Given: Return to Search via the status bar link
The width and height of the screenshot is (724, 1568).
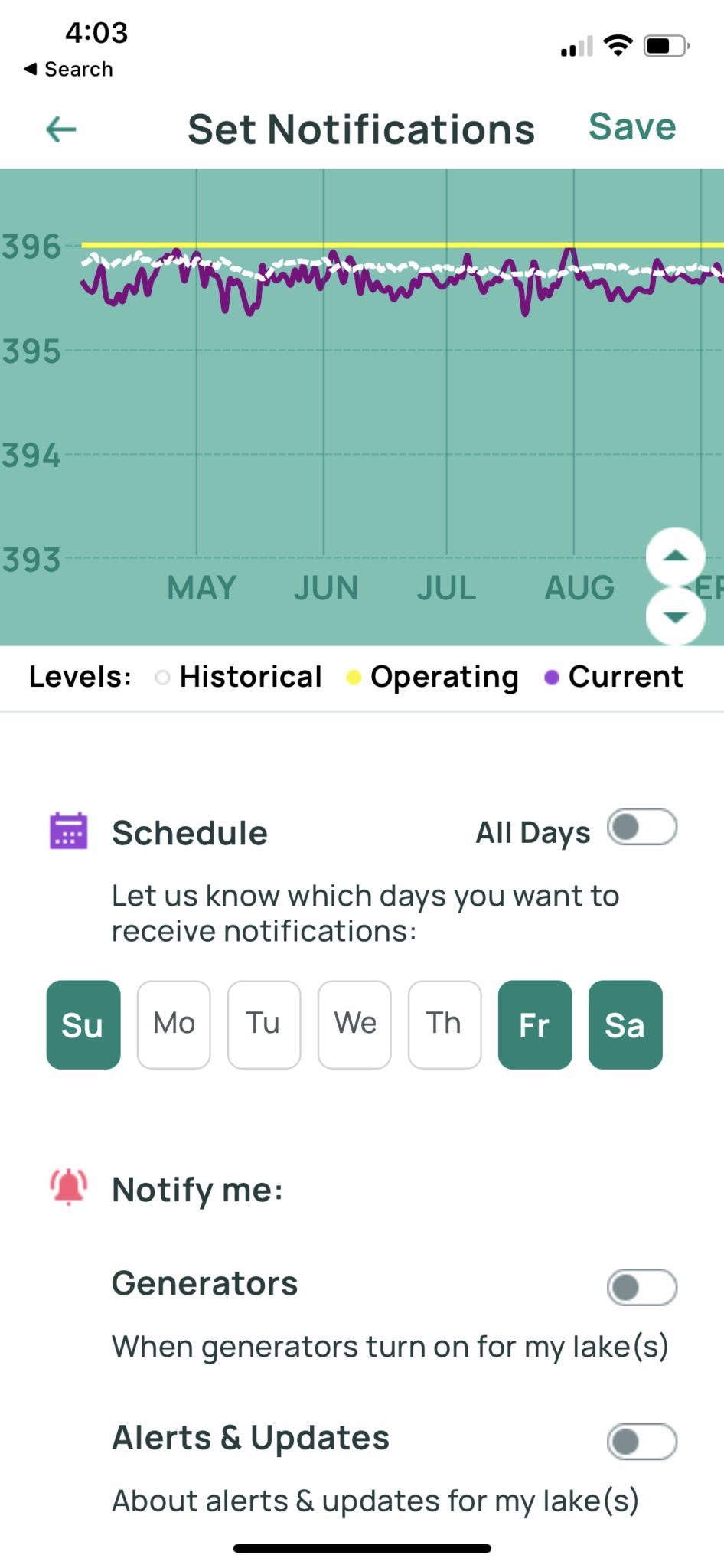Looking at the screenshot, I should tap(69, 69).
